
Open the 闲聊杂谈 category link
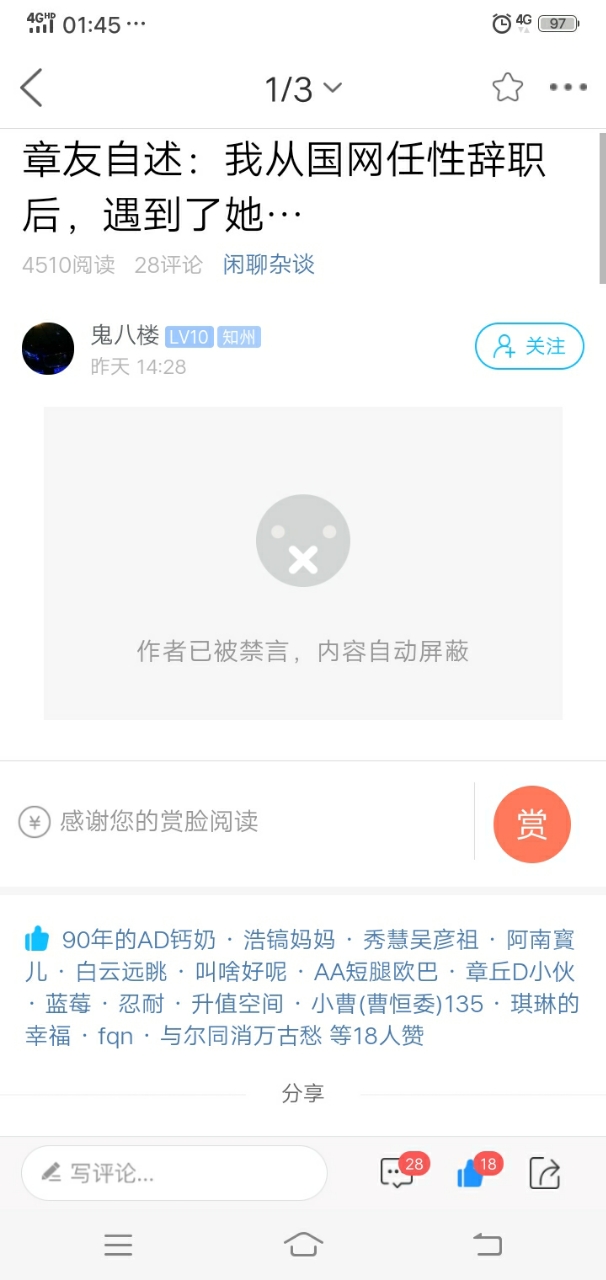point(268,264)
